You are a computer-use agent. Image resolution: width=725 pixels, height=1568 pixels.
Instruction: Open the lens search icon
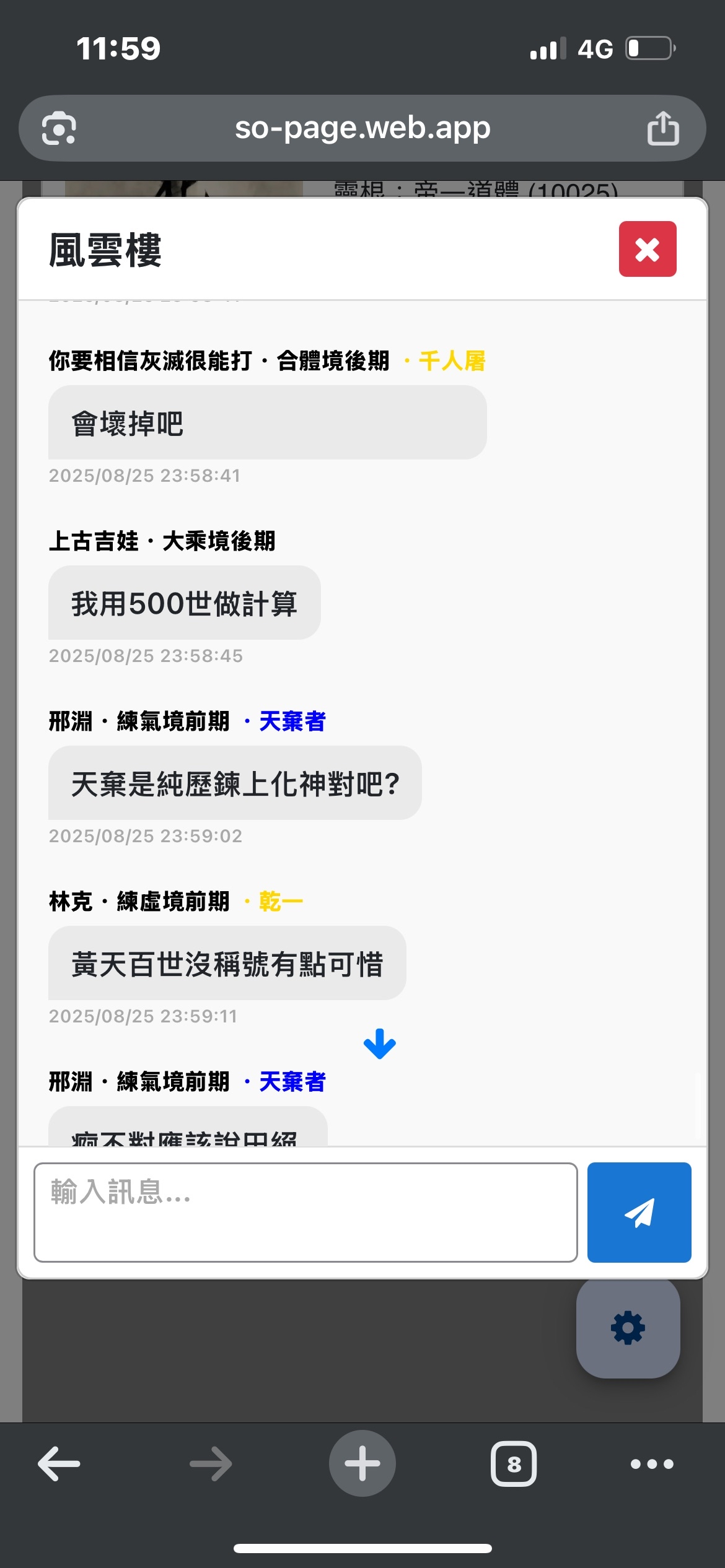click(59, 128)
